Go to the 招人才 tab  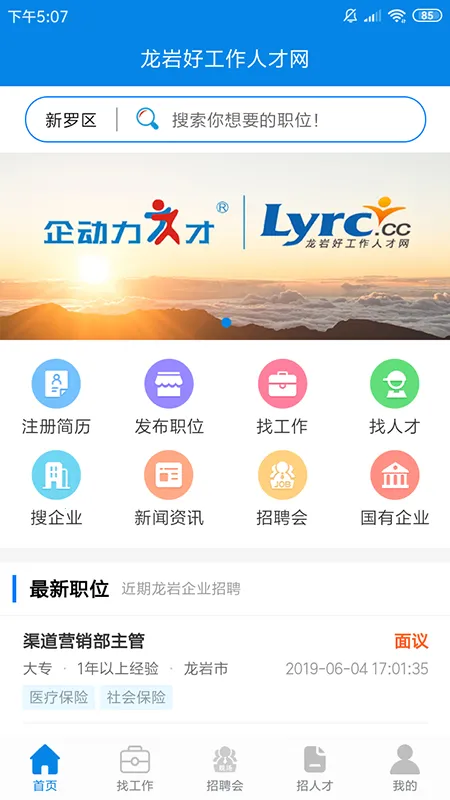pyautogui.click(x=315, y=768)
